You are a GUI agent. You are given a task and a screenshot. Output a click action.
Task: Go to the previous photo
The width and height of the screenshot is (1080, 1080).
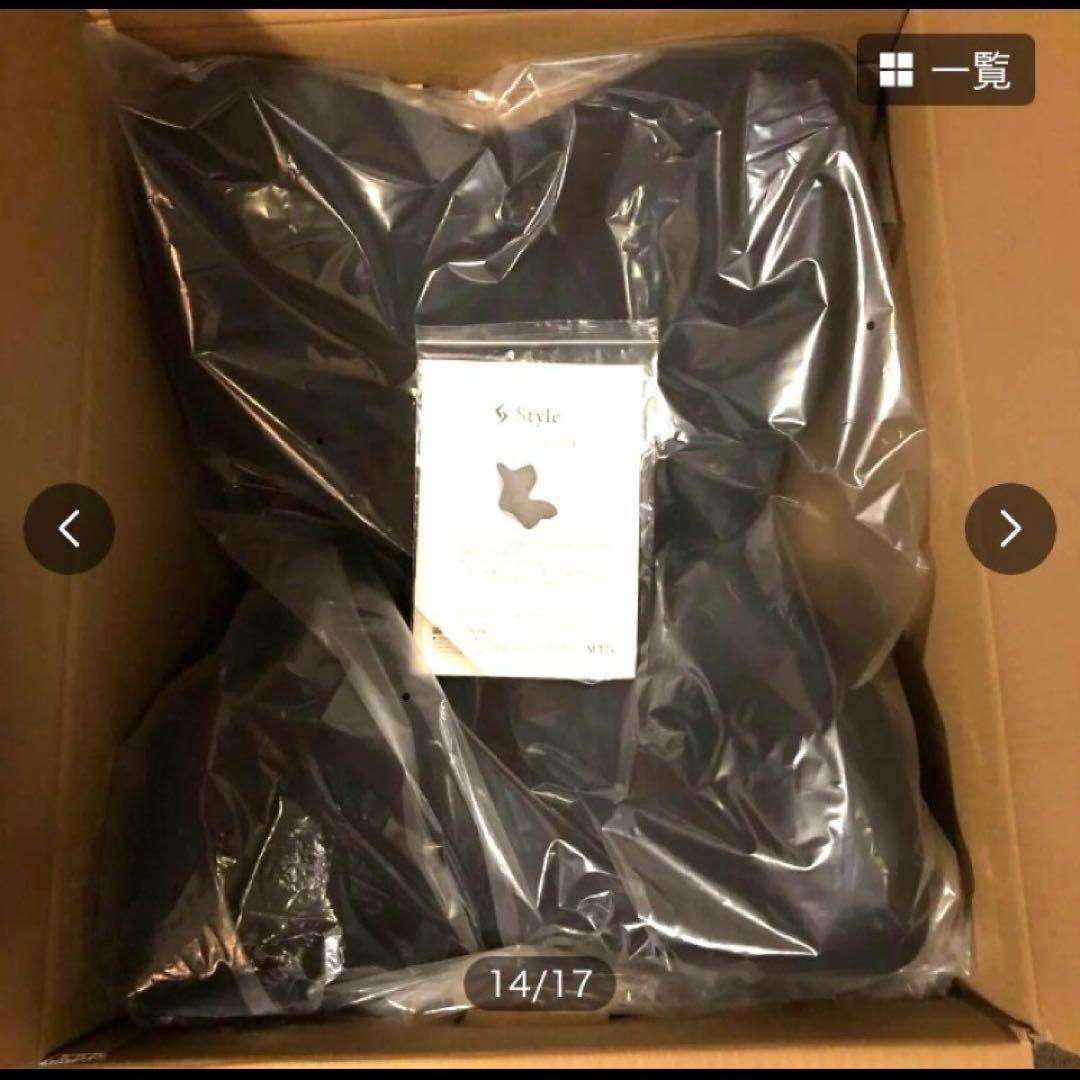pyautogui.click(x=69, y=528)
